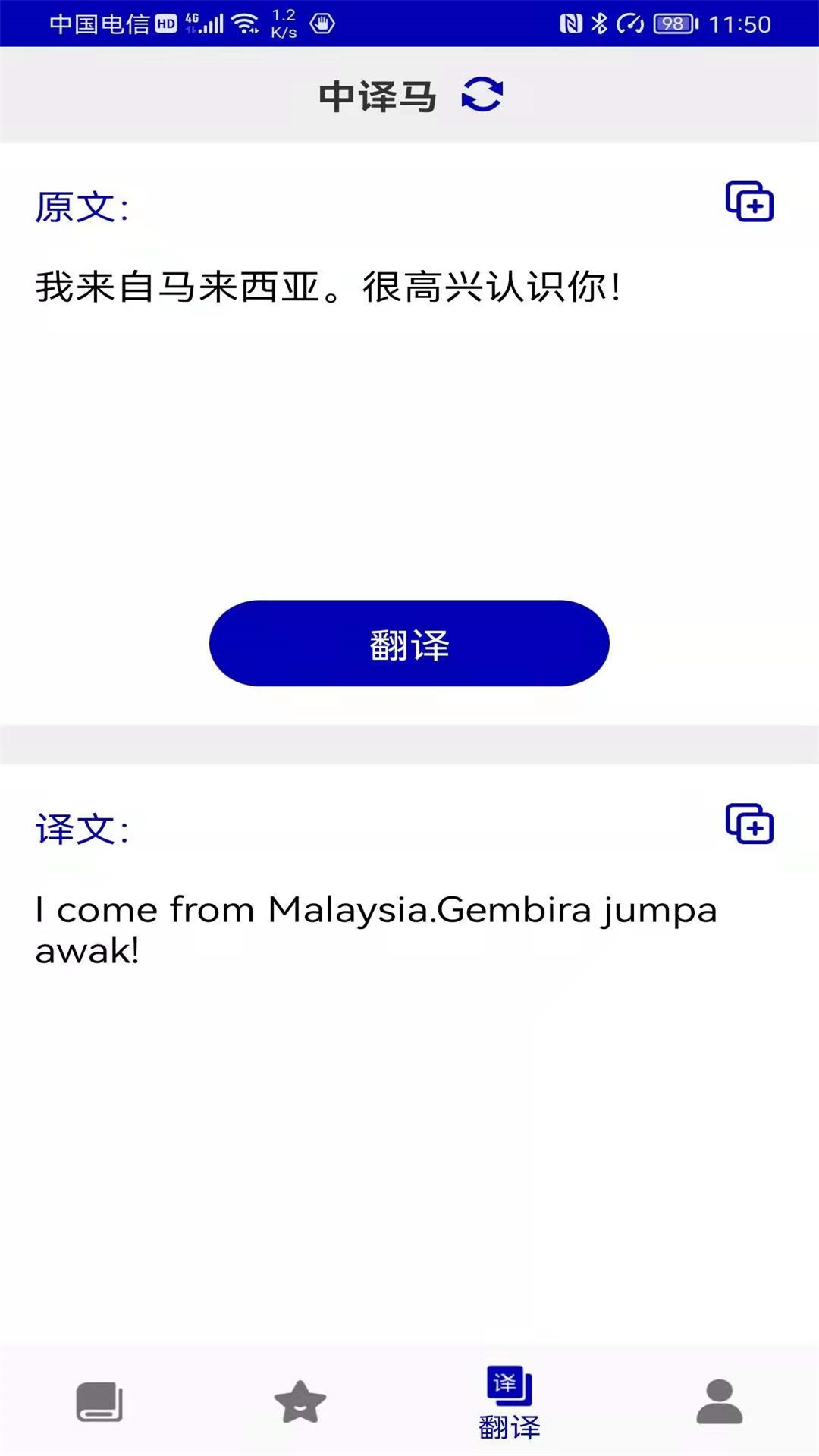Image resolution: width=819 pixels, height=1456 pixels.
Task: Copy the translated text (译文)
Action: pyautogui.click(x=749, y=824)
